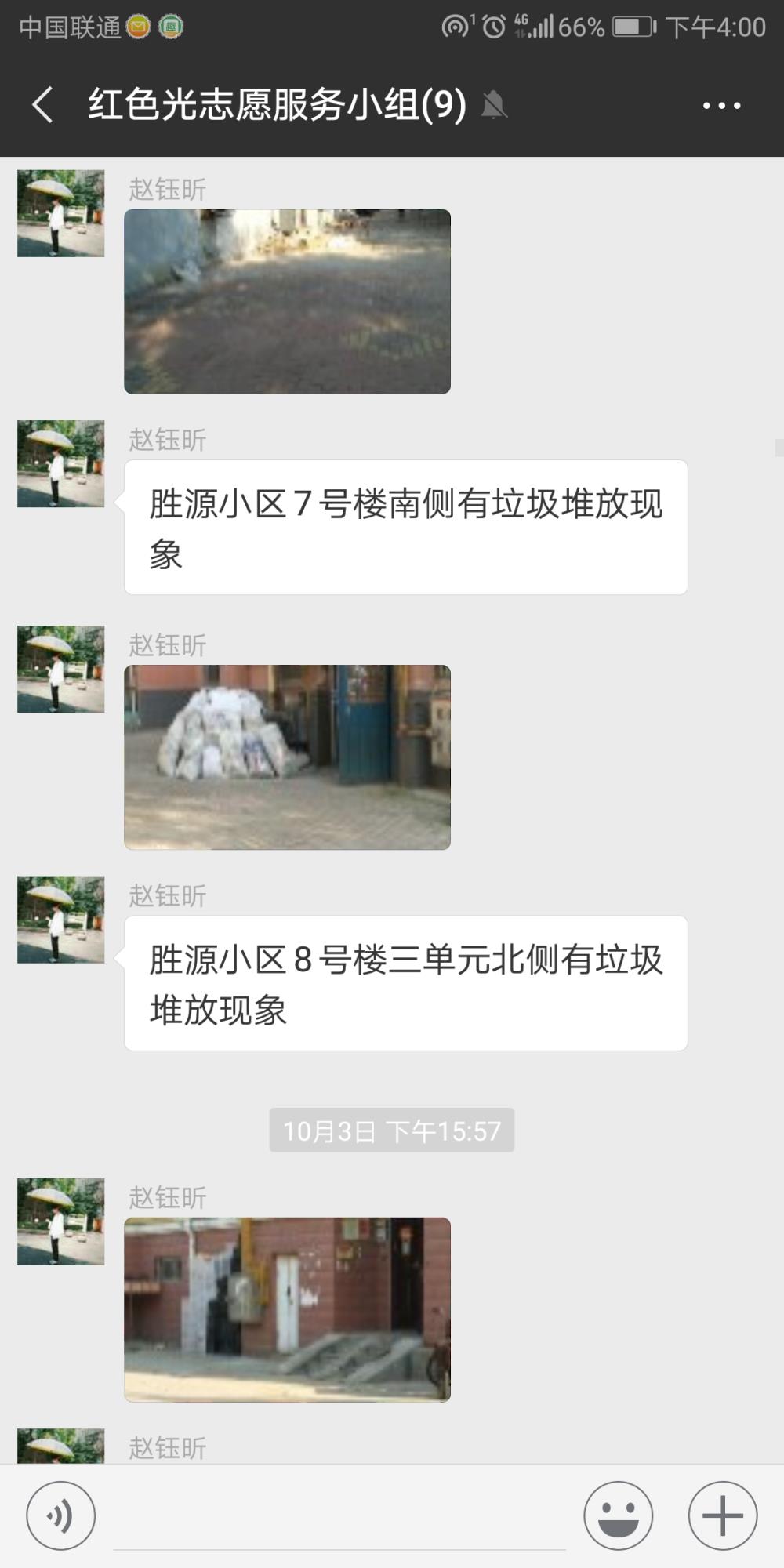
Task: Open the photo of white bags pile
Action: [x=287, y=757]
